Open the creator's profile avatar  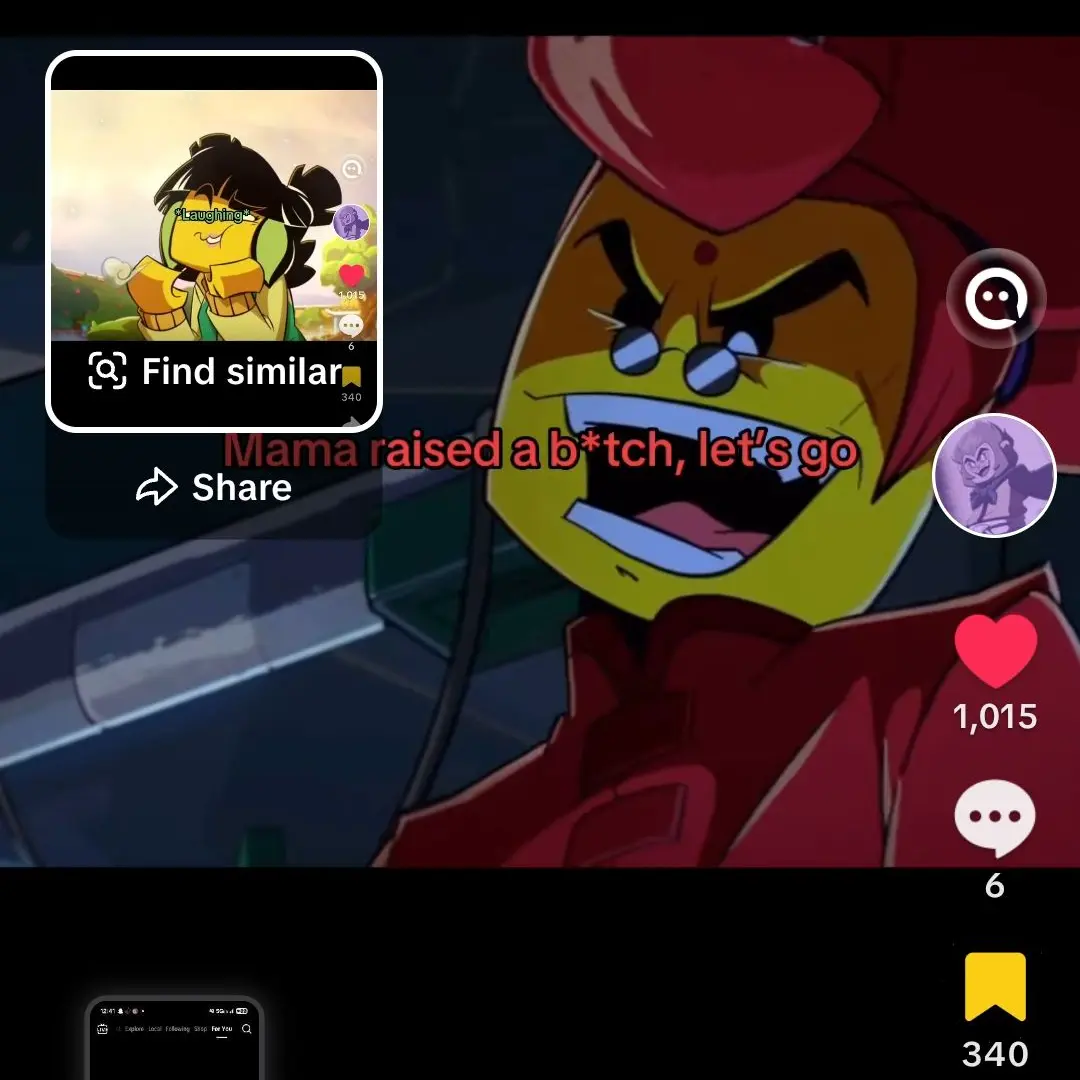994,476
